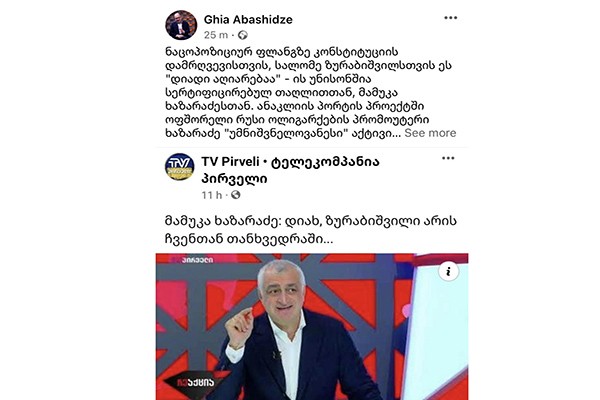Expand post text with See more
The width and height of the screenshot is (600, 400).
point(431,133)
